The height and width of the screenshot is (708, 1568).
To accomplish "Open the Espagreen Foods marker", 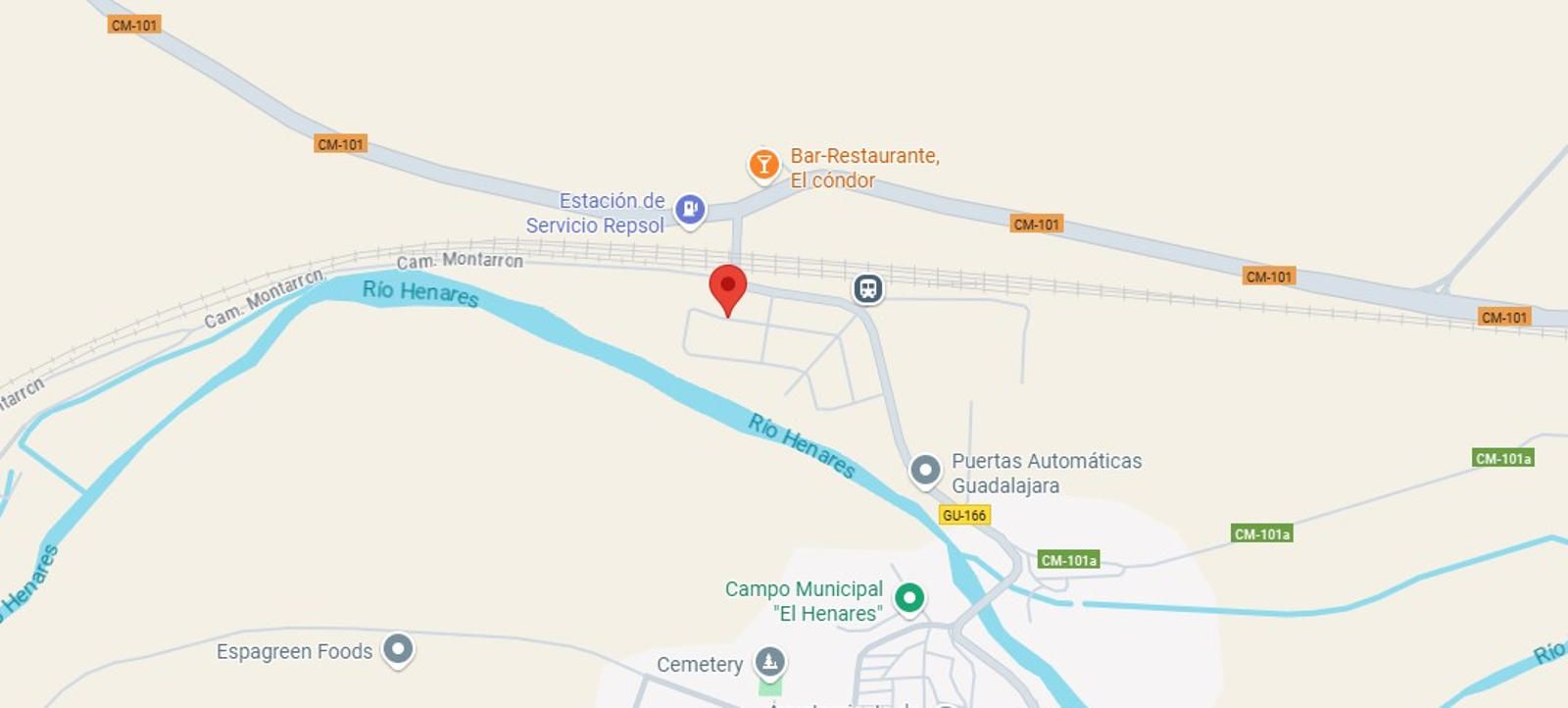I will (398, 648).
